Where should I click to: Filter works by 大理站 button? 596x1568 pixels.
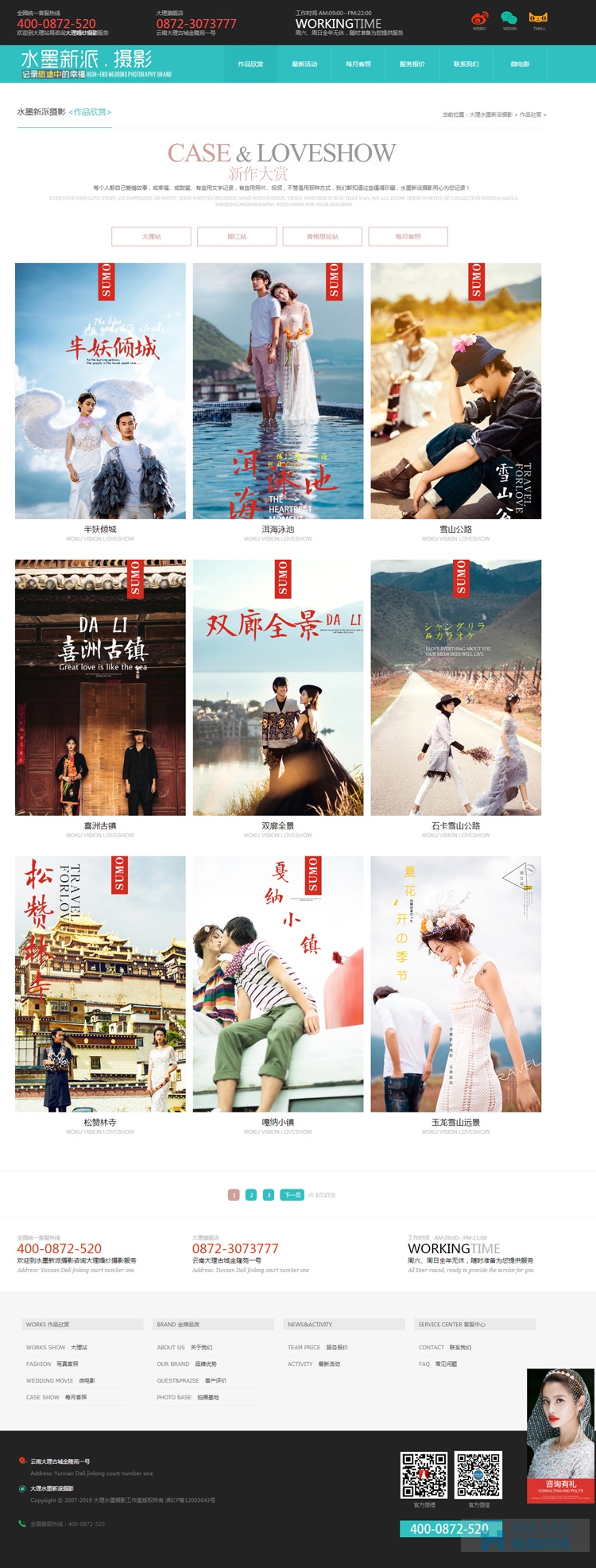pyautogui.click(x=151, y=236)
